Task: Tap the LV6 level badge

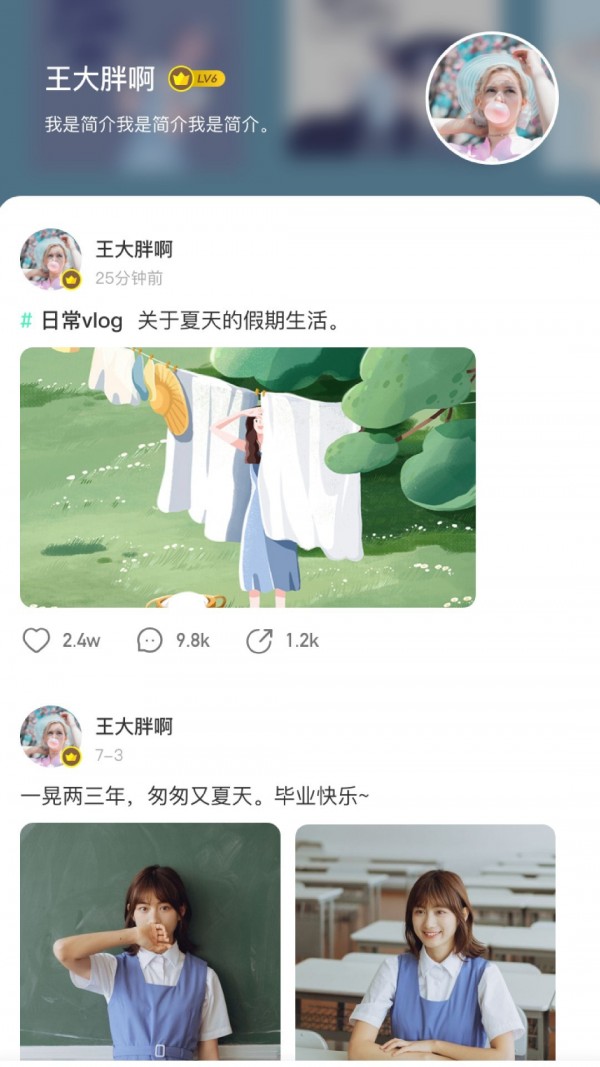Action: [197, 78]
